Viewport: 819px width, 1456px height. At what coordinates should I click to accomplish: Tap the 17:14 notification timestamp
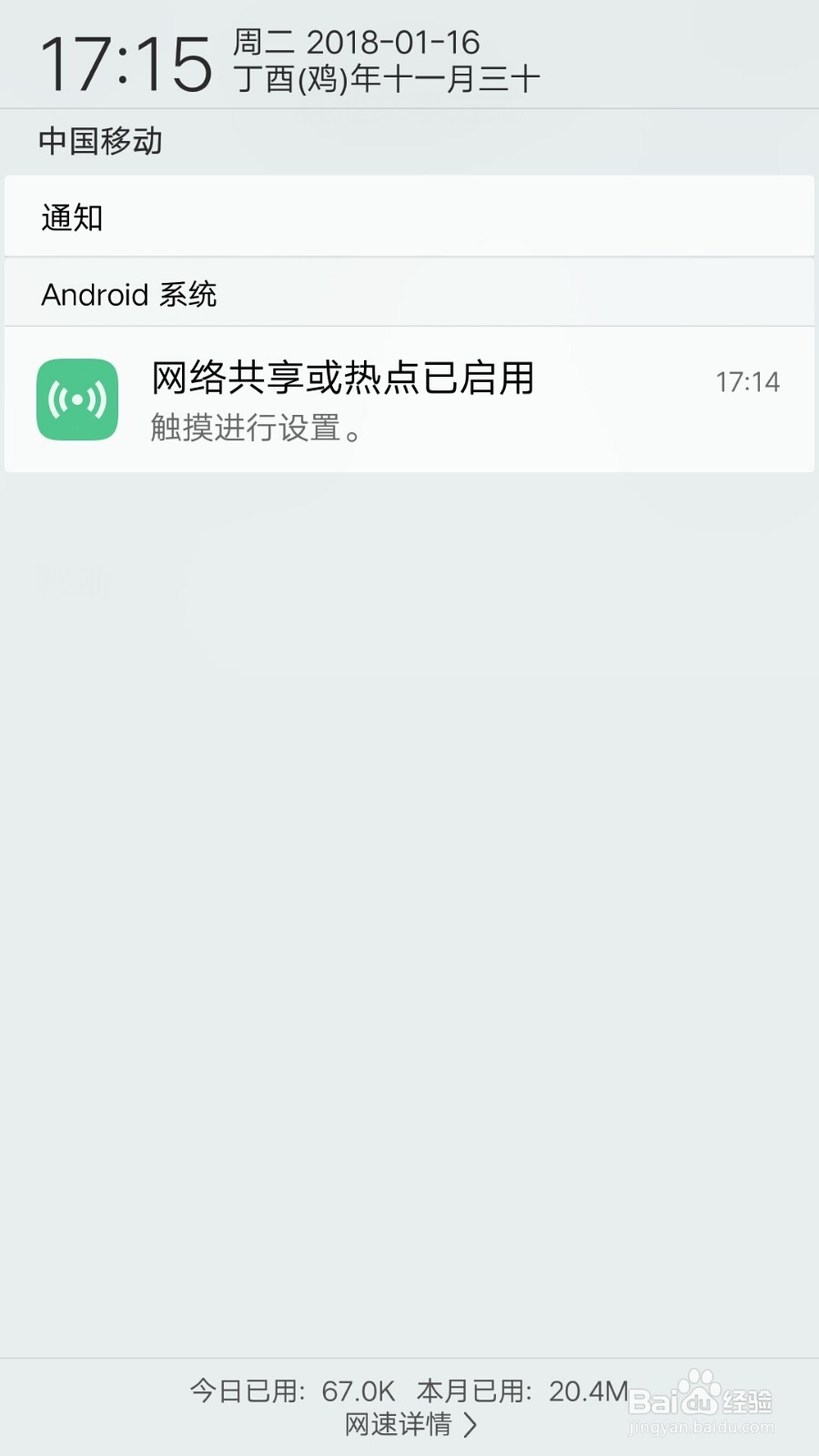coord(749,383)
